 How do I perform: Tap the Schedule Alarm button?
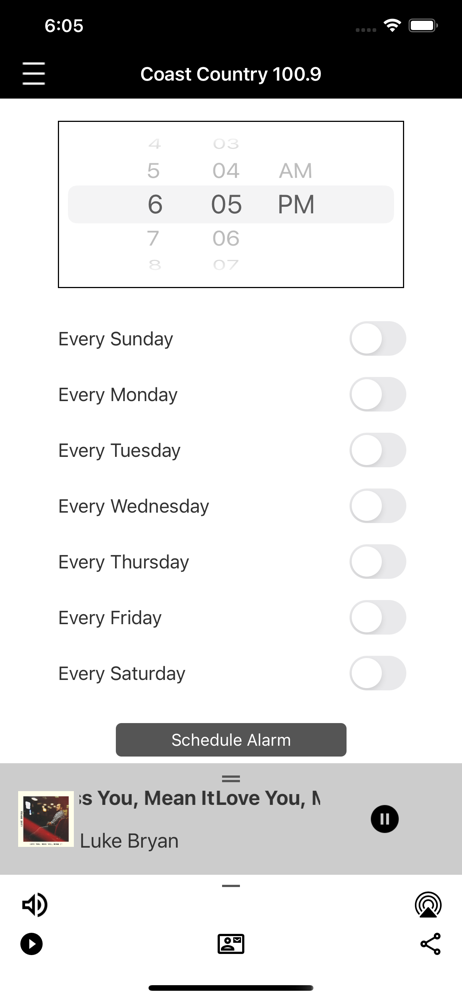pyautogui.click(x=231, y=740)
